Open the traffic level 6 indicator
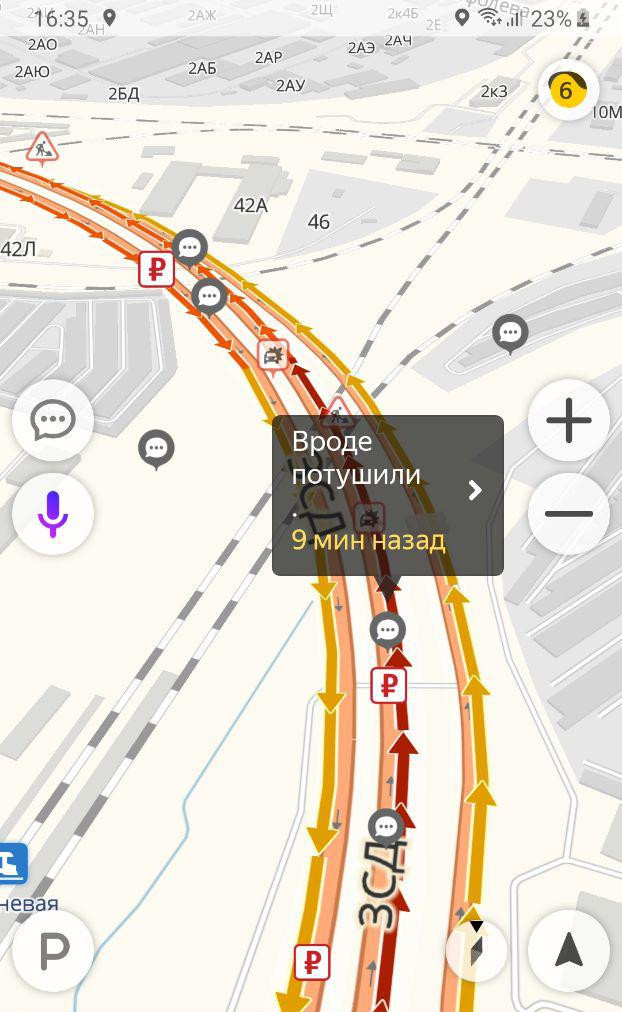The width and height of the screenshot is (622, 1012). pos(566,91)
